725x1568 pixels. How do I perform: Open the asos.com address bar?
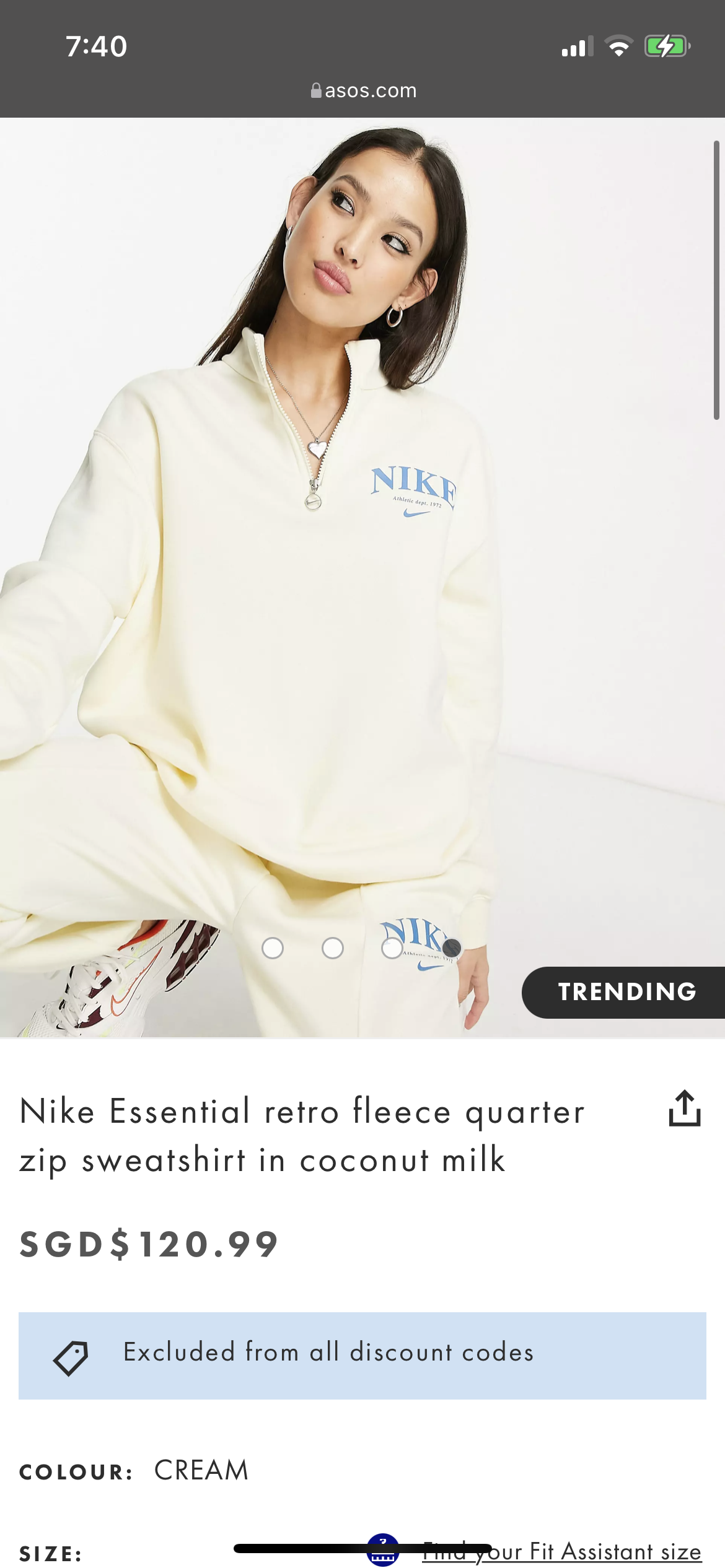[x=363, y=90]
